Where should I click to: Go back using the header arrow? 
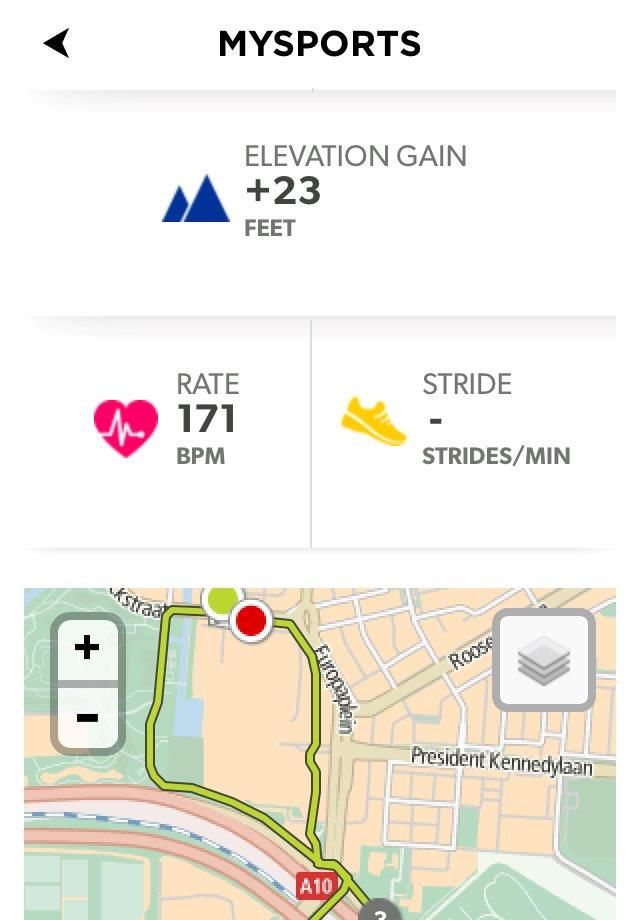[x=57, y=43]
